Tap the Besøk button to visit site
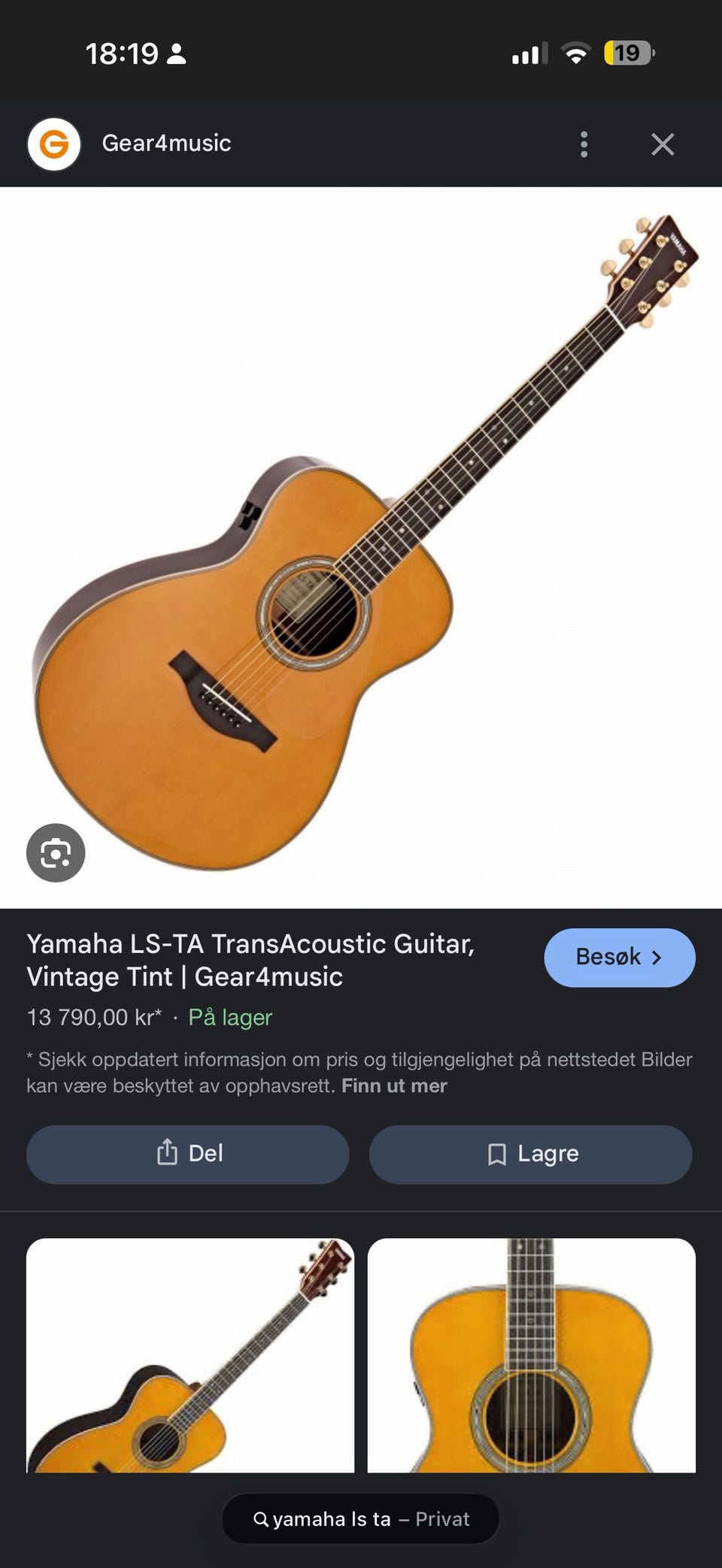This screenshot has width=722, height=1568. coord(619,957)
